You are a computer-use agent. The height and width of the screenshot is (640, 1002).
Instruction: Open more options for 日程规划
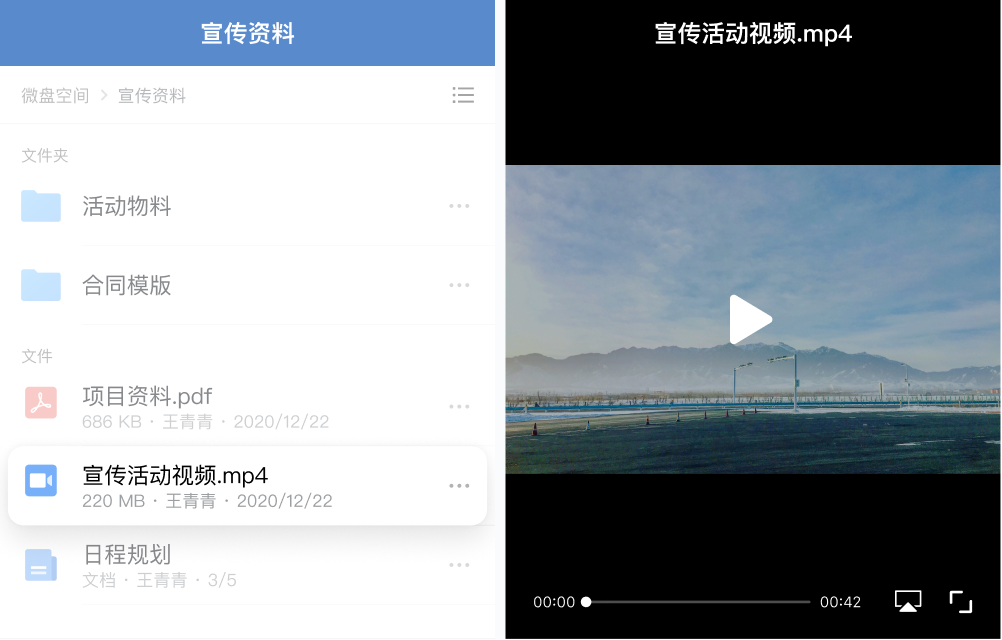(459, 565)
